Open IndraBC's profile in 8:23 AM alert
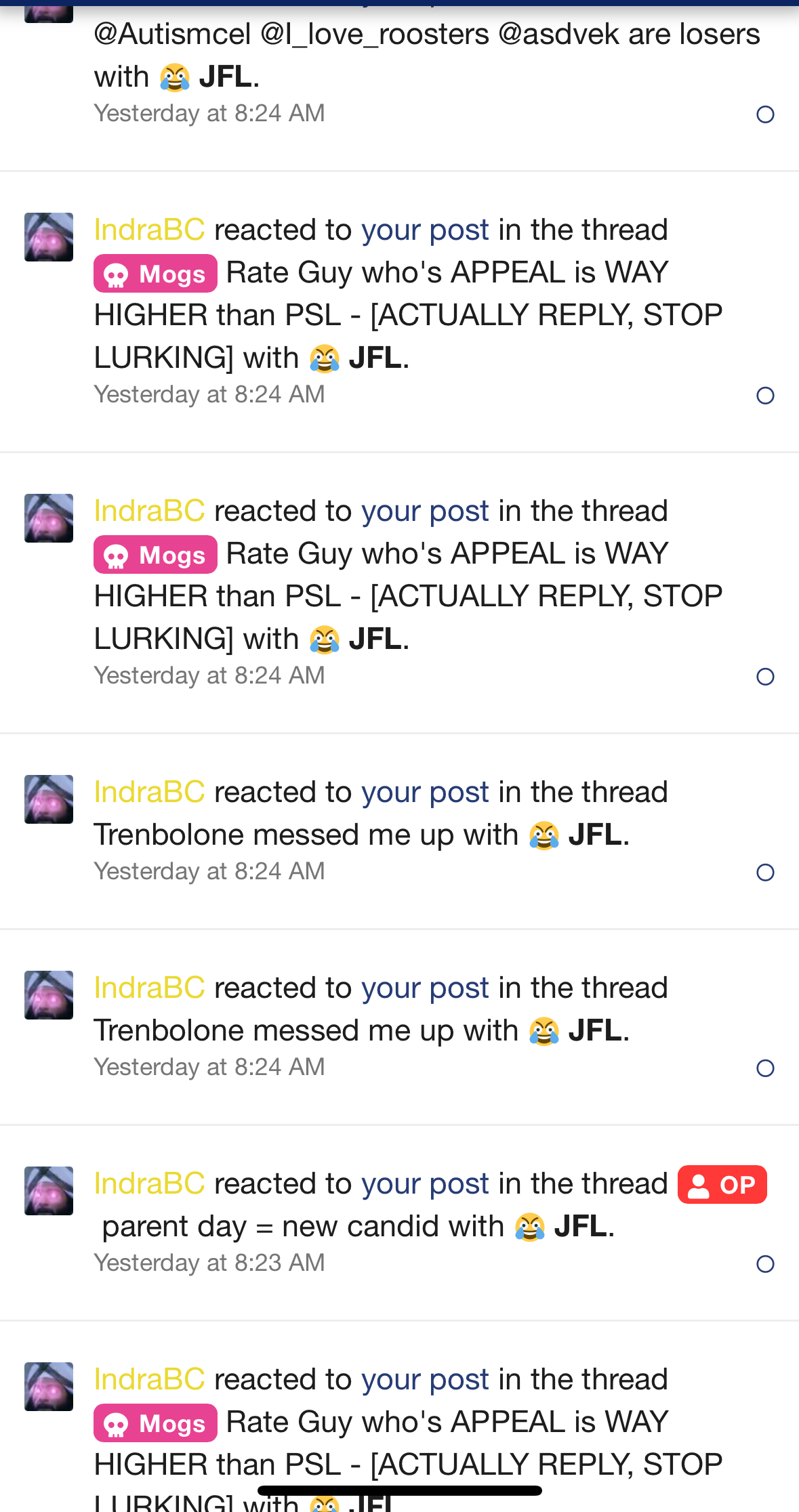The width and height of the screenshot is (799, 1512). click(149, 1184)
